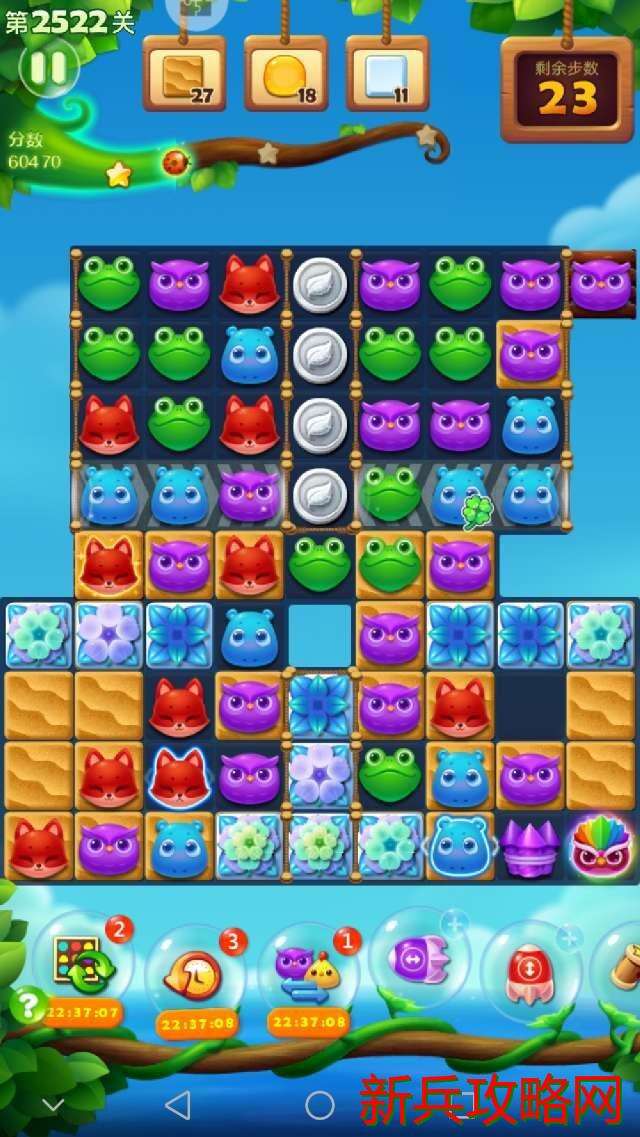
Task: Go back with the system back button
Action: coord(177,1105)
